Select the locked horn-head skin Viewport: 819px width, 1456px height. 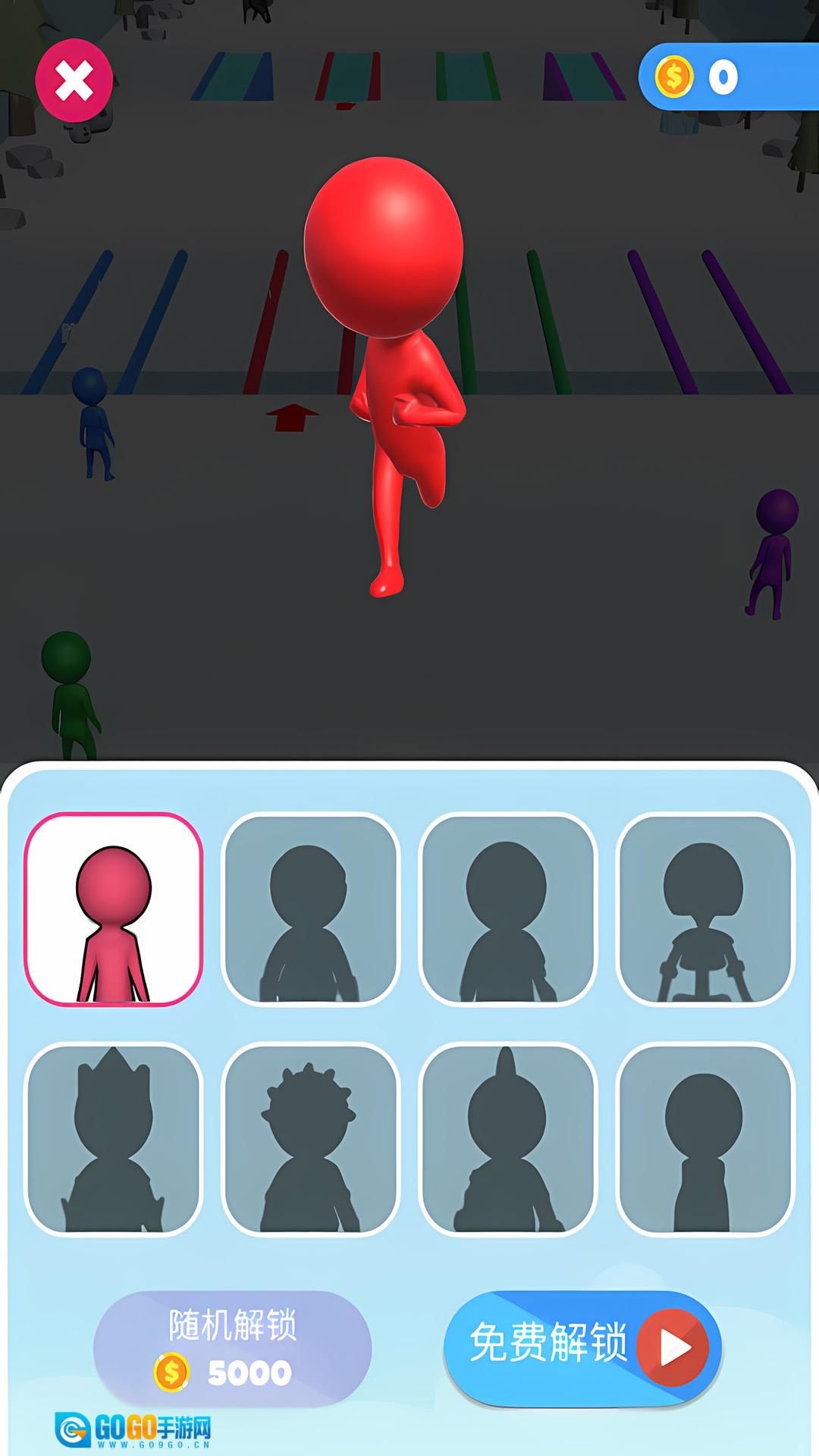507,1140
